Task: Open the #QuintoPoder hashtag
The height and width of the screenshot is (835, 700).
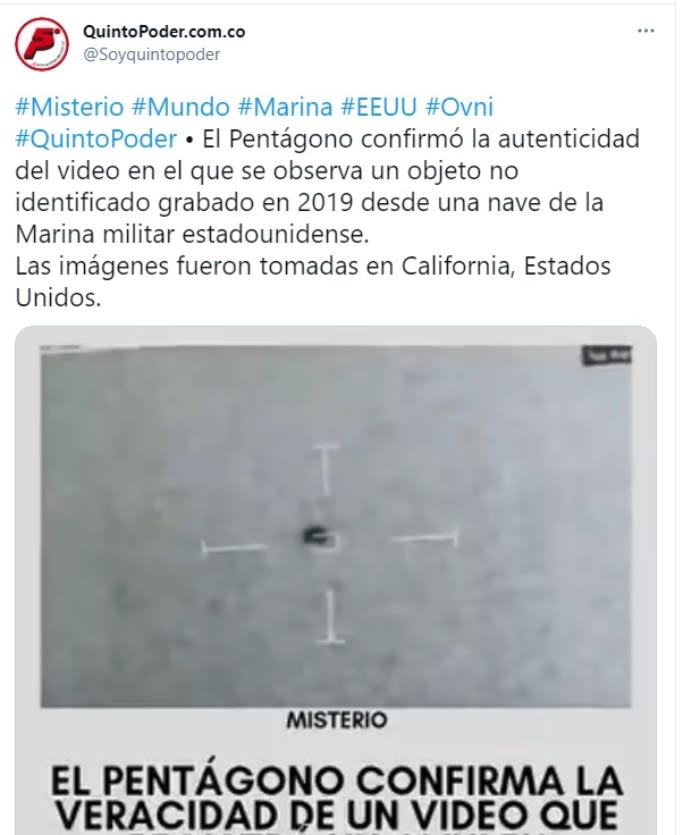Action: 97,138
